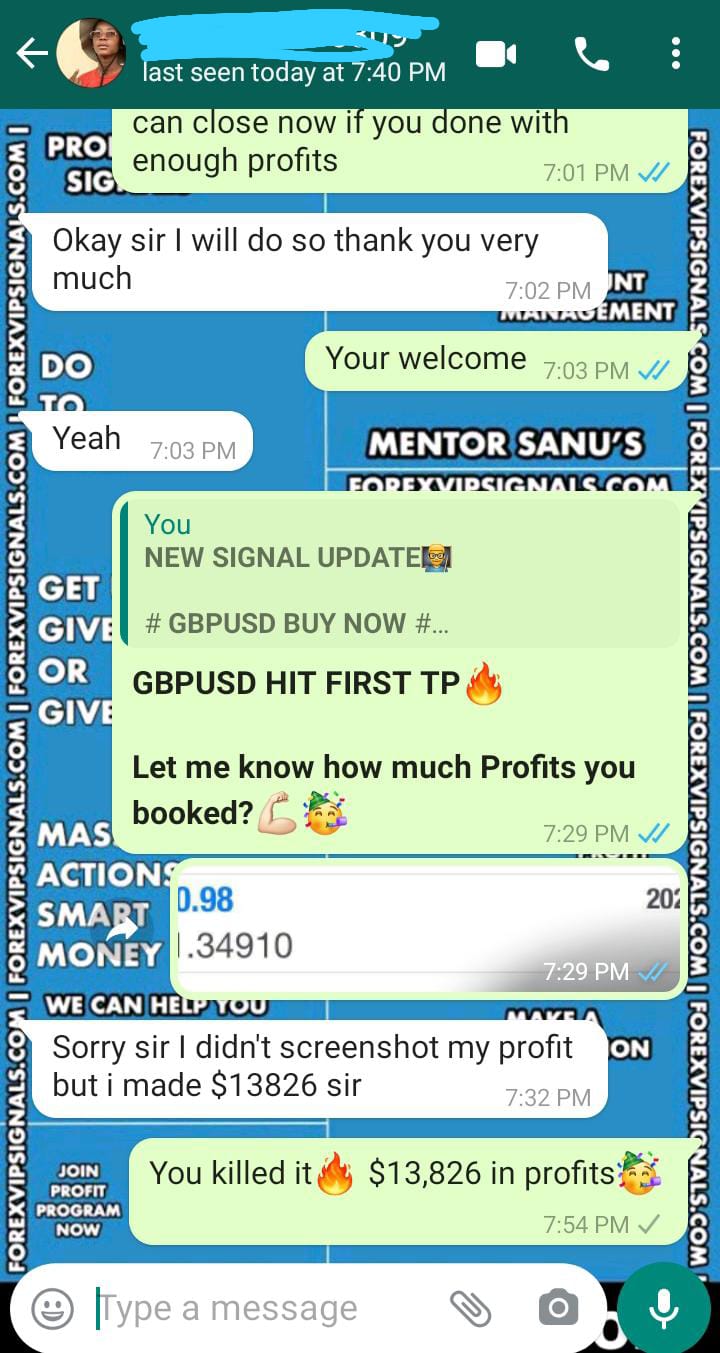Open the camera to send a photo
This screenshot has height=1353, width=720.
pyautogui.click(x=558, y=1308)
